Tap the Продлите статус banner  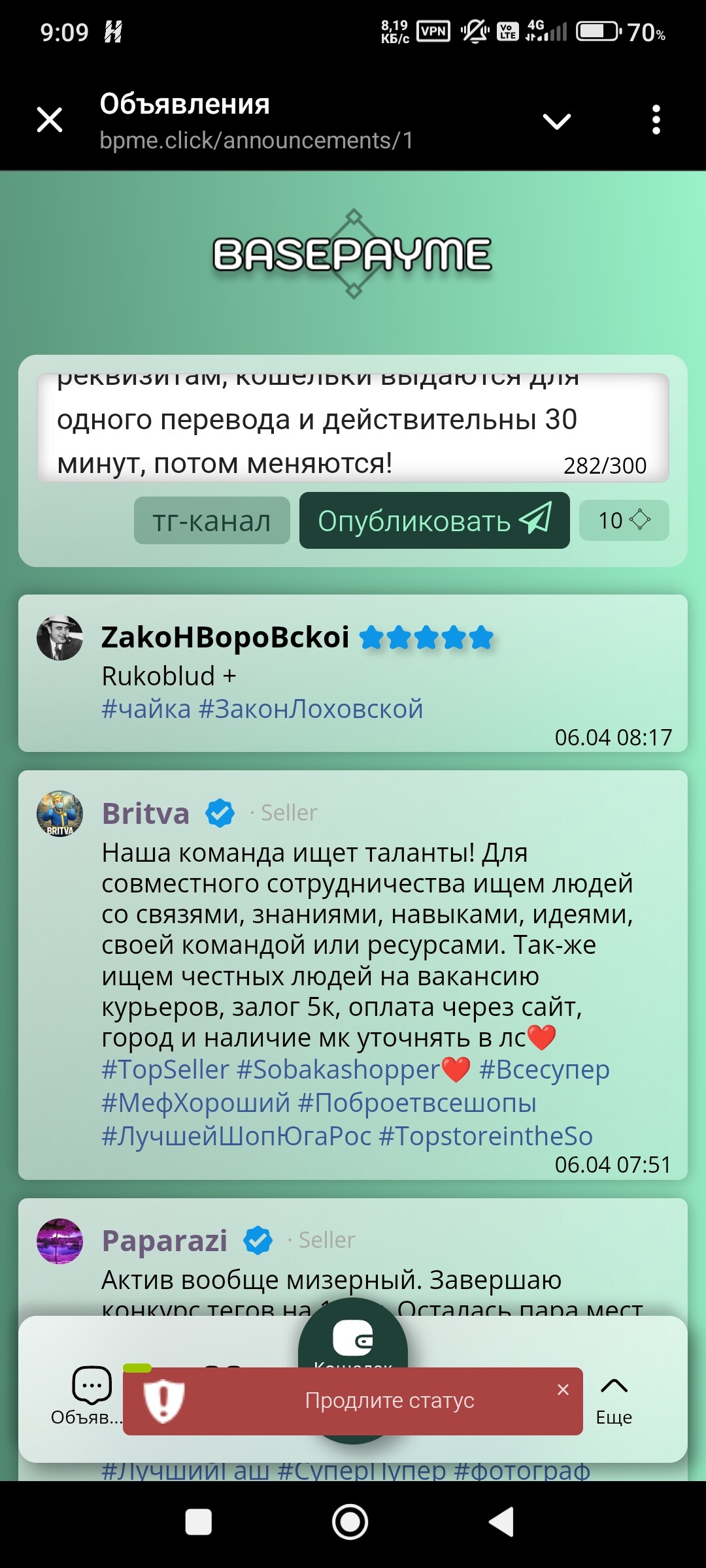coord(390,1401)
